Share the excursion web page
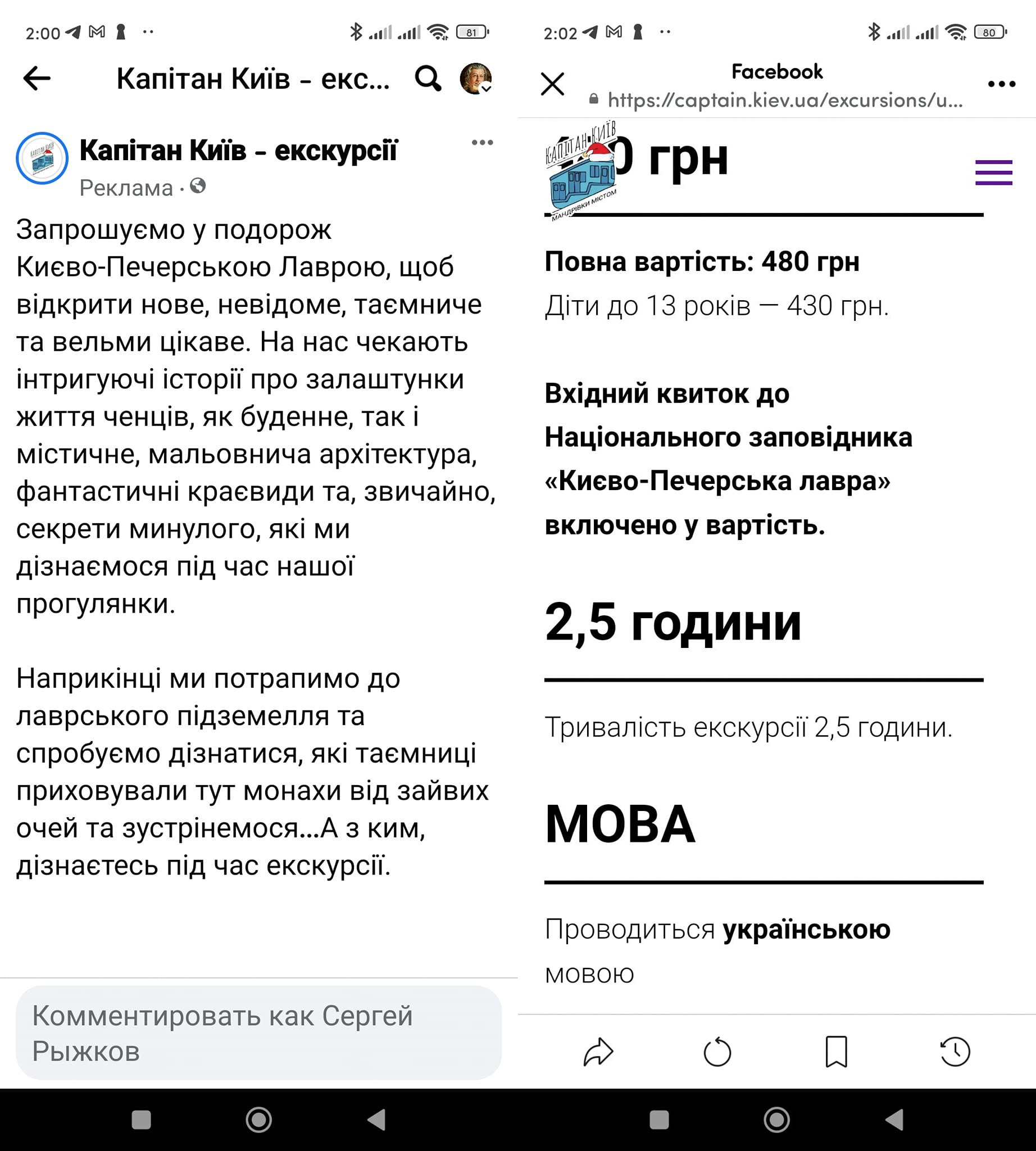This screenshot has width=1036, height=1151. tap(598, 1052)
